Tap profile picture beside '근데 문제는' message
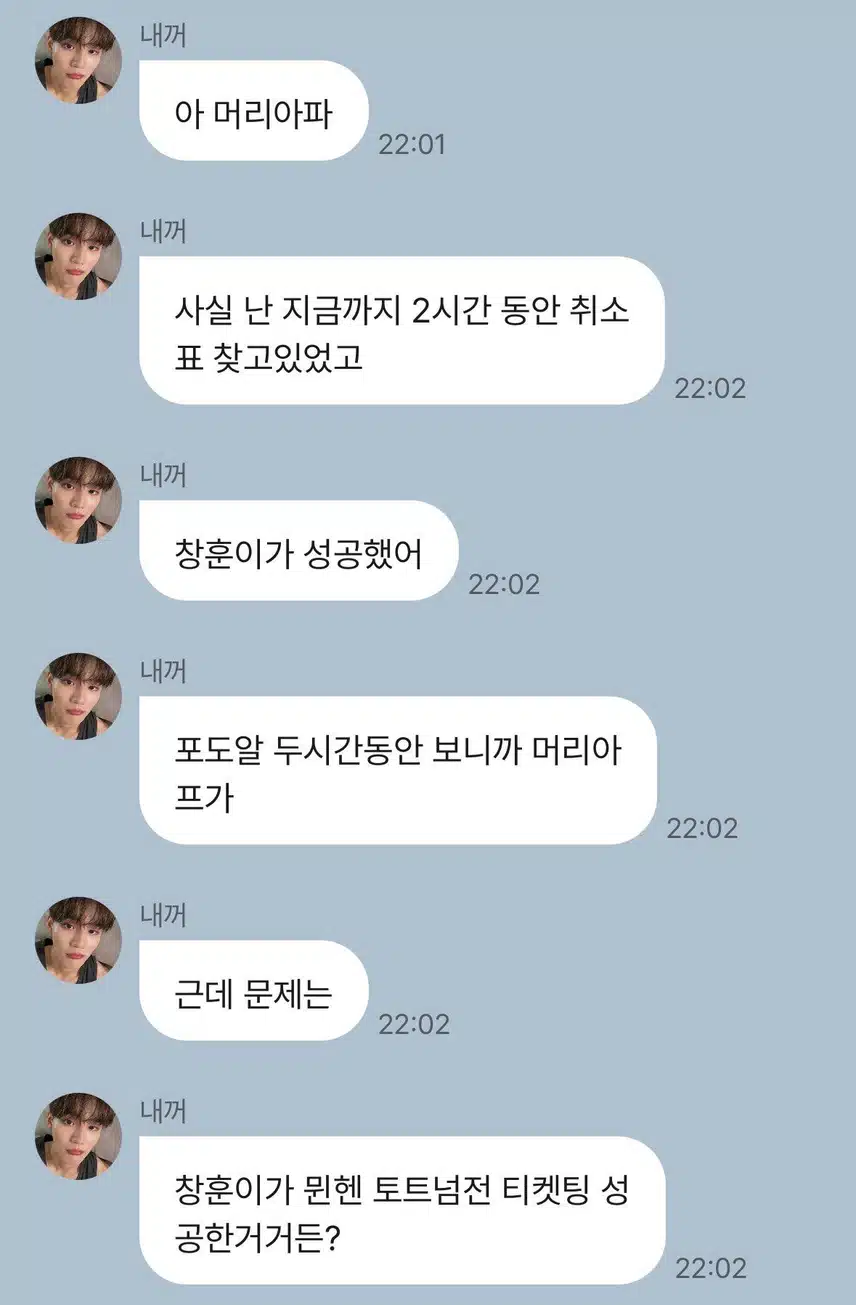Screen dimensions: 856x1305 pyautogui.click(x=78, y=940)
